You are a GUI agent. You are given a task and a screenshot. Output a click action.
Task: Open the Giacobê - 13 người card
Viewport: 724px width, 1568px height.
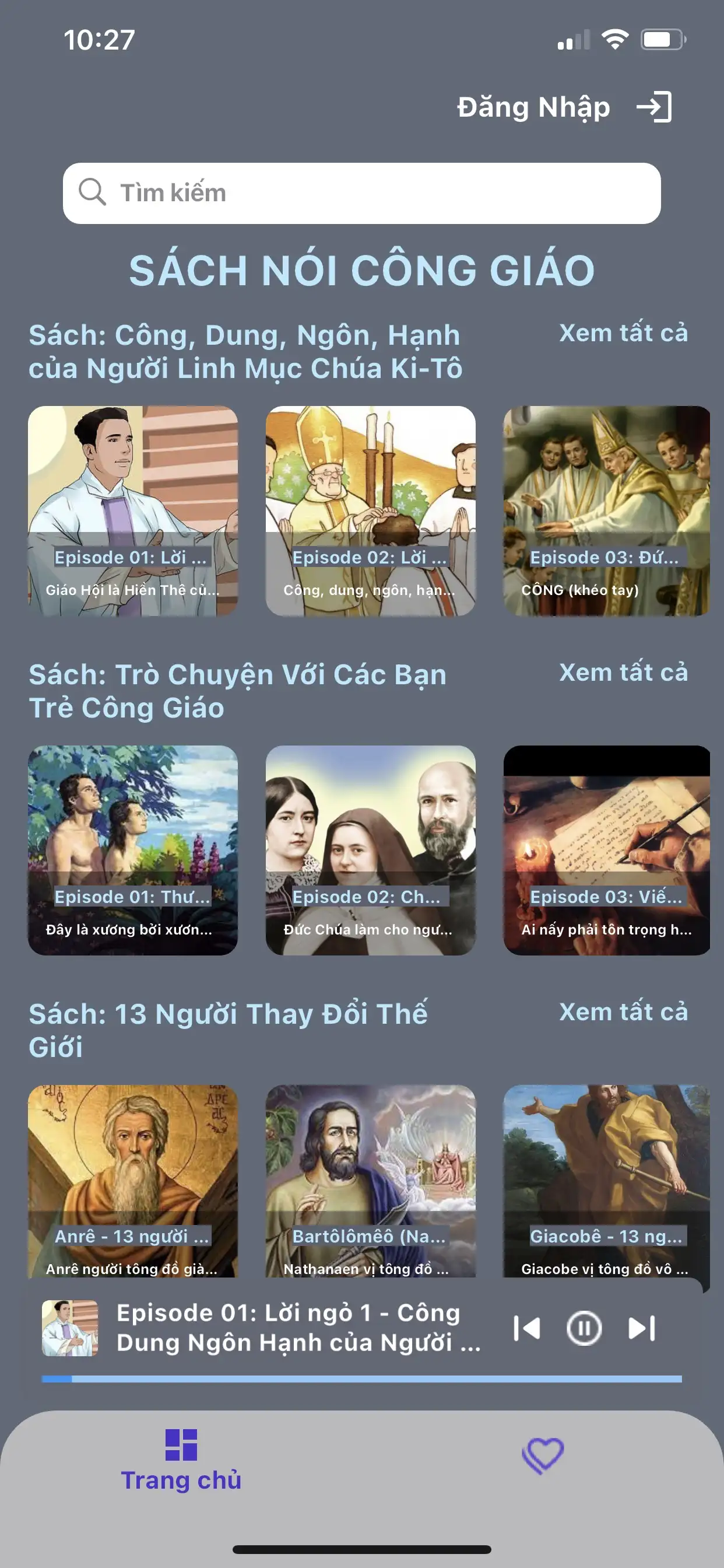pyautogui.click(x=606, y=1179)
